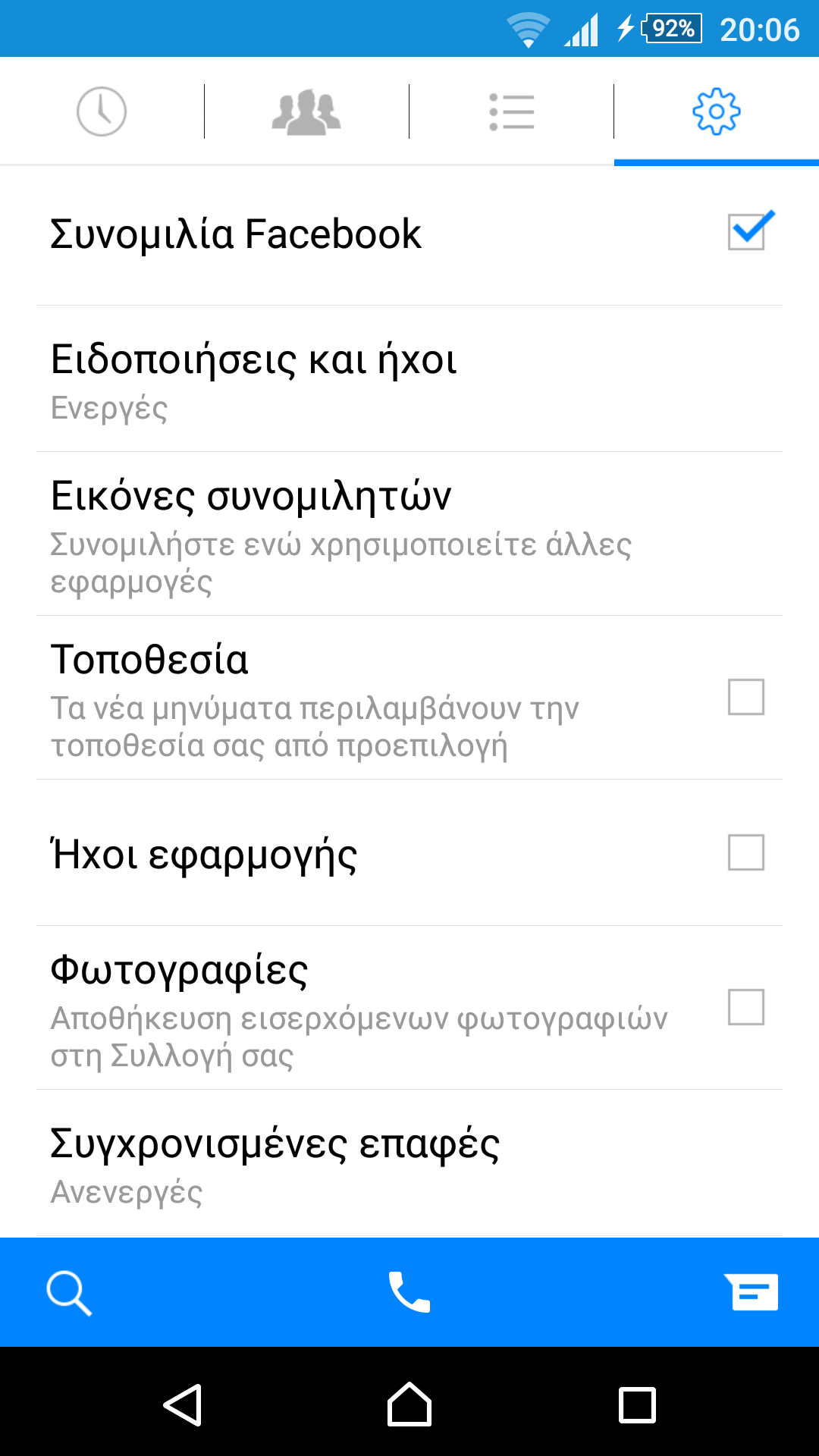
Task: Open search with the magnifier icon
Action: (x=69, y=1292)
